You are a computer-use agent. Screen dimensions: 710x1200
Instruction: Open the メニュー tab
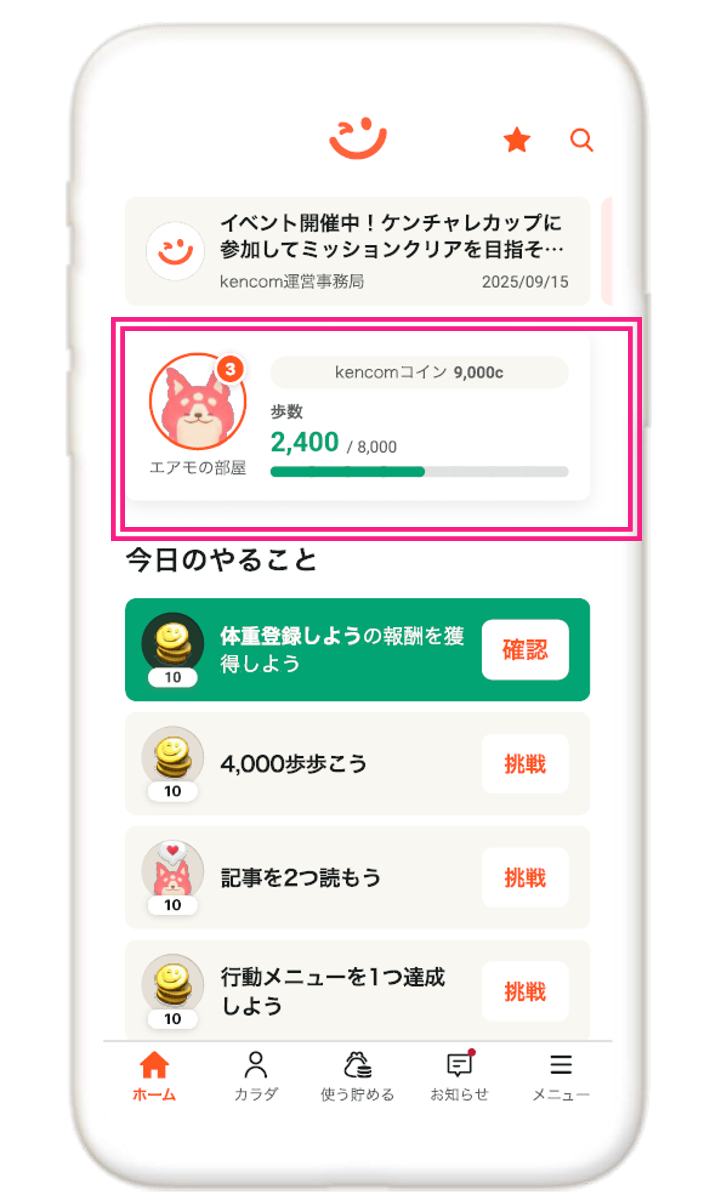coord(560,1076)
